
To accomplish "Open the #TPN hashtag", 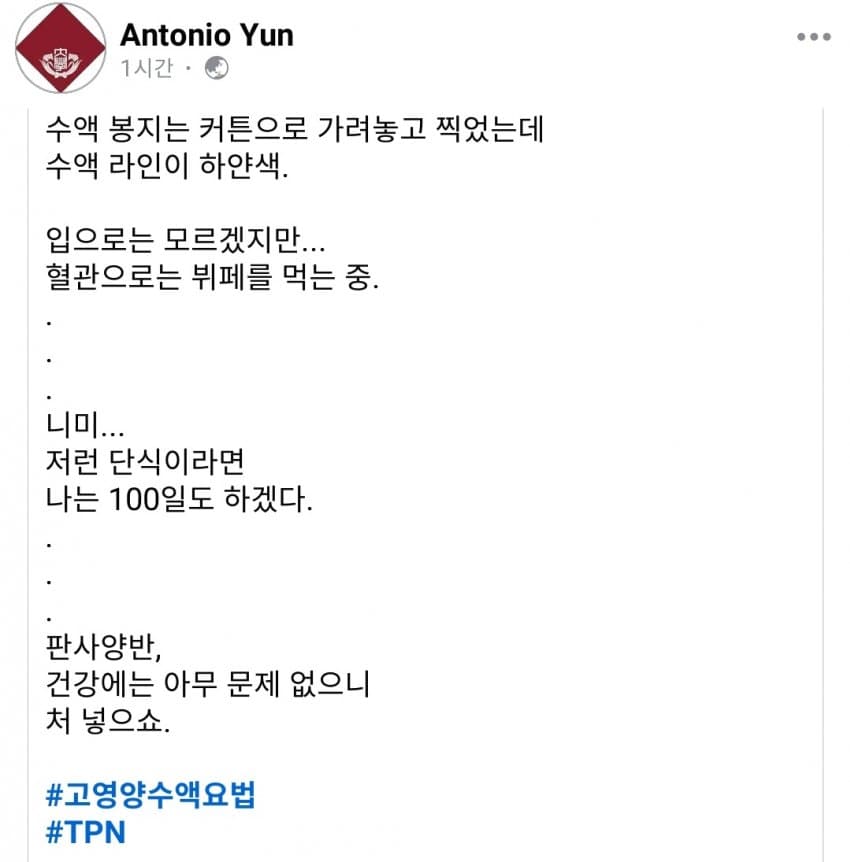I will click(x=86, y=833).
